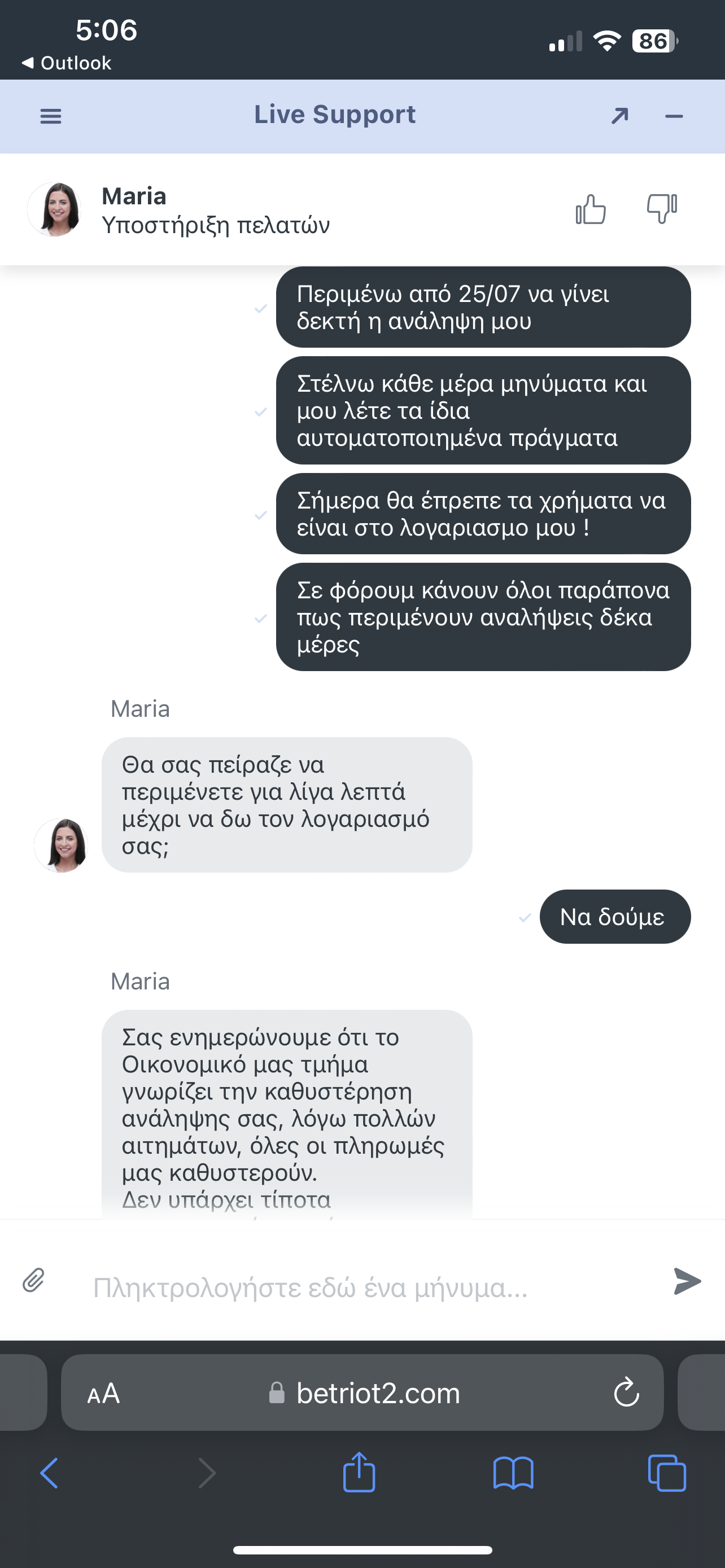Viewport: 725px width, 1568px height.
Task: Return to Outlook app
Action: tap(67, 63)
